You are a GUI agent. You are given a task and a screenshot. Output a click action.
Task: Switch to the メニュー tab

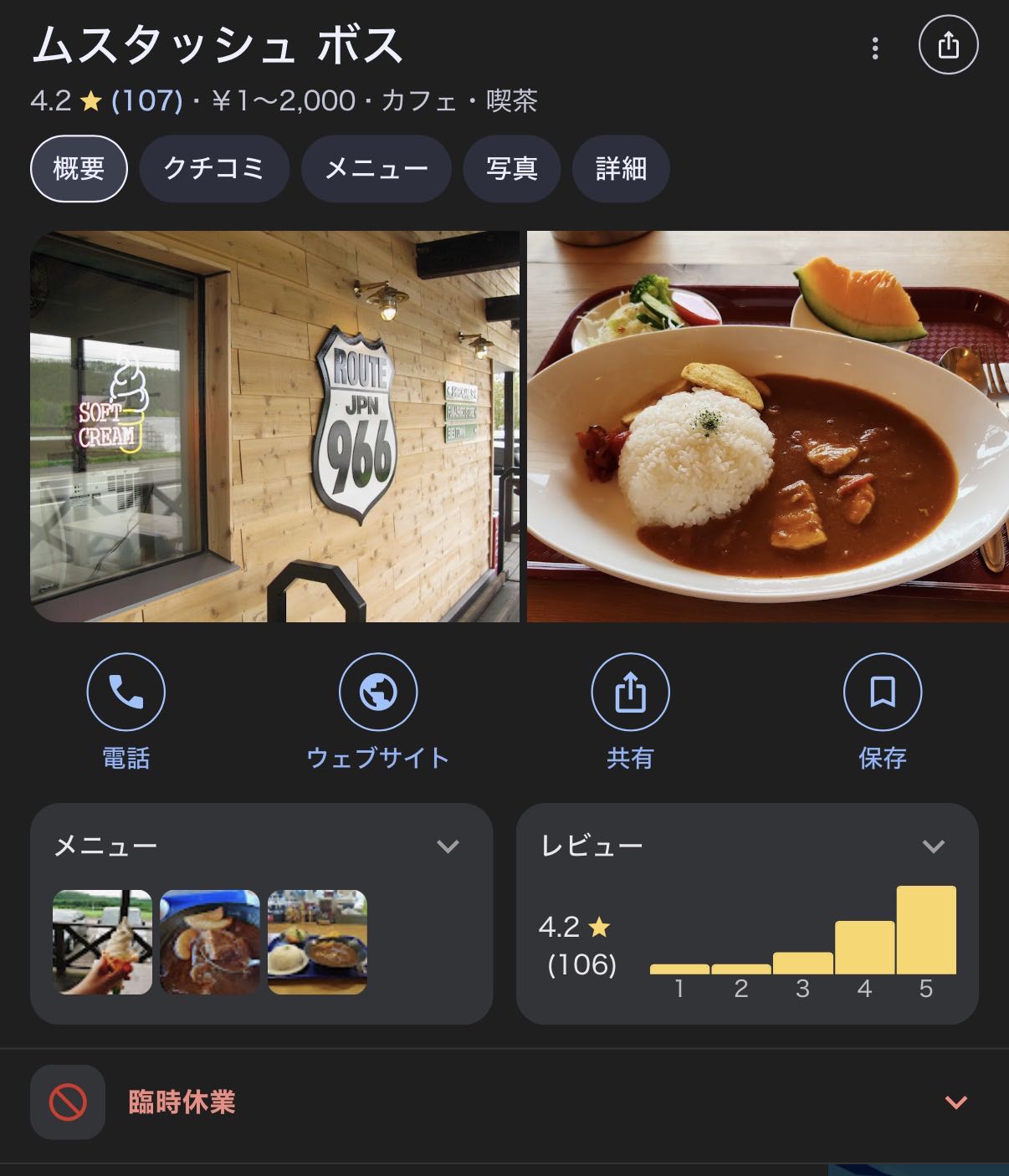(x=376, y=169)
